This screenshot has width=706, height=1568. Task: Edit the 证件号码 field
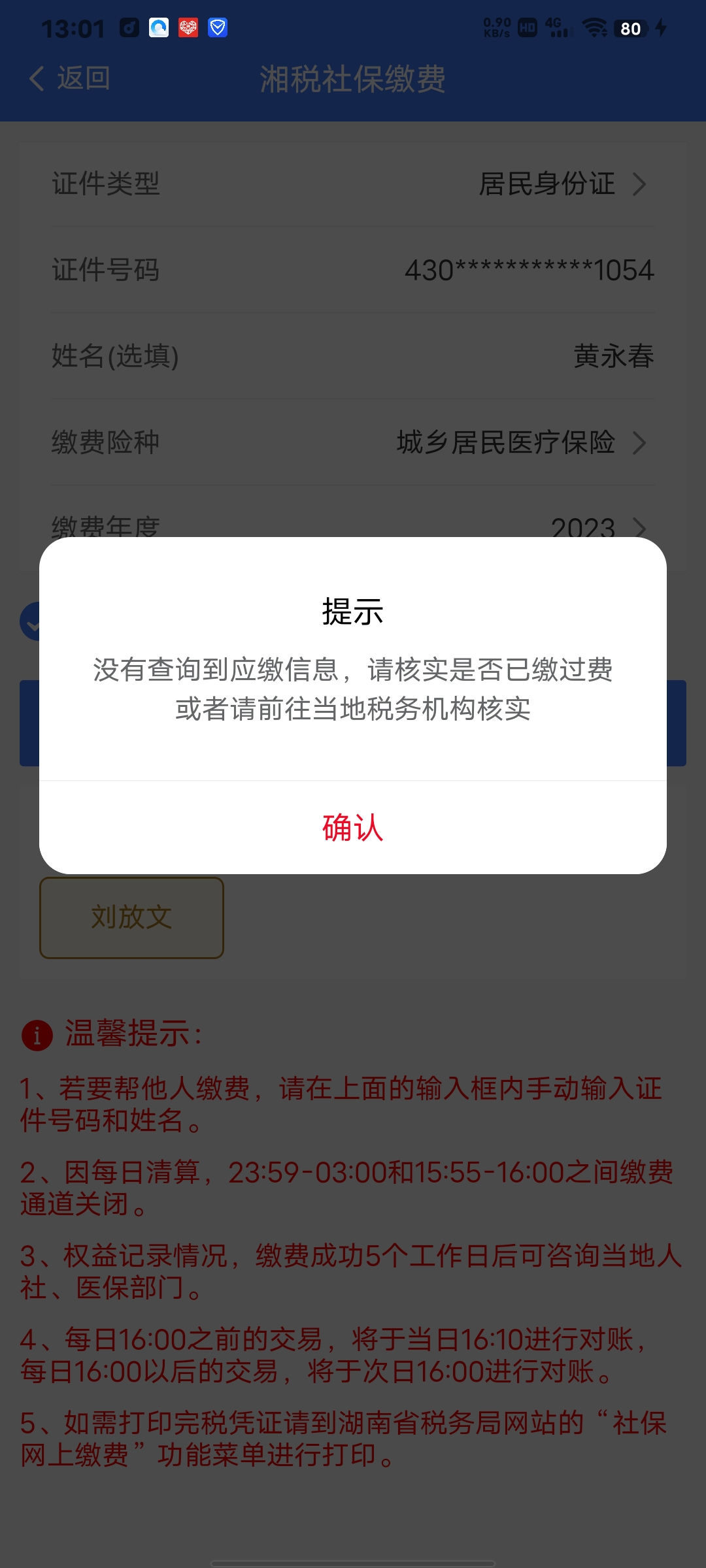click(x=528, y=270)
